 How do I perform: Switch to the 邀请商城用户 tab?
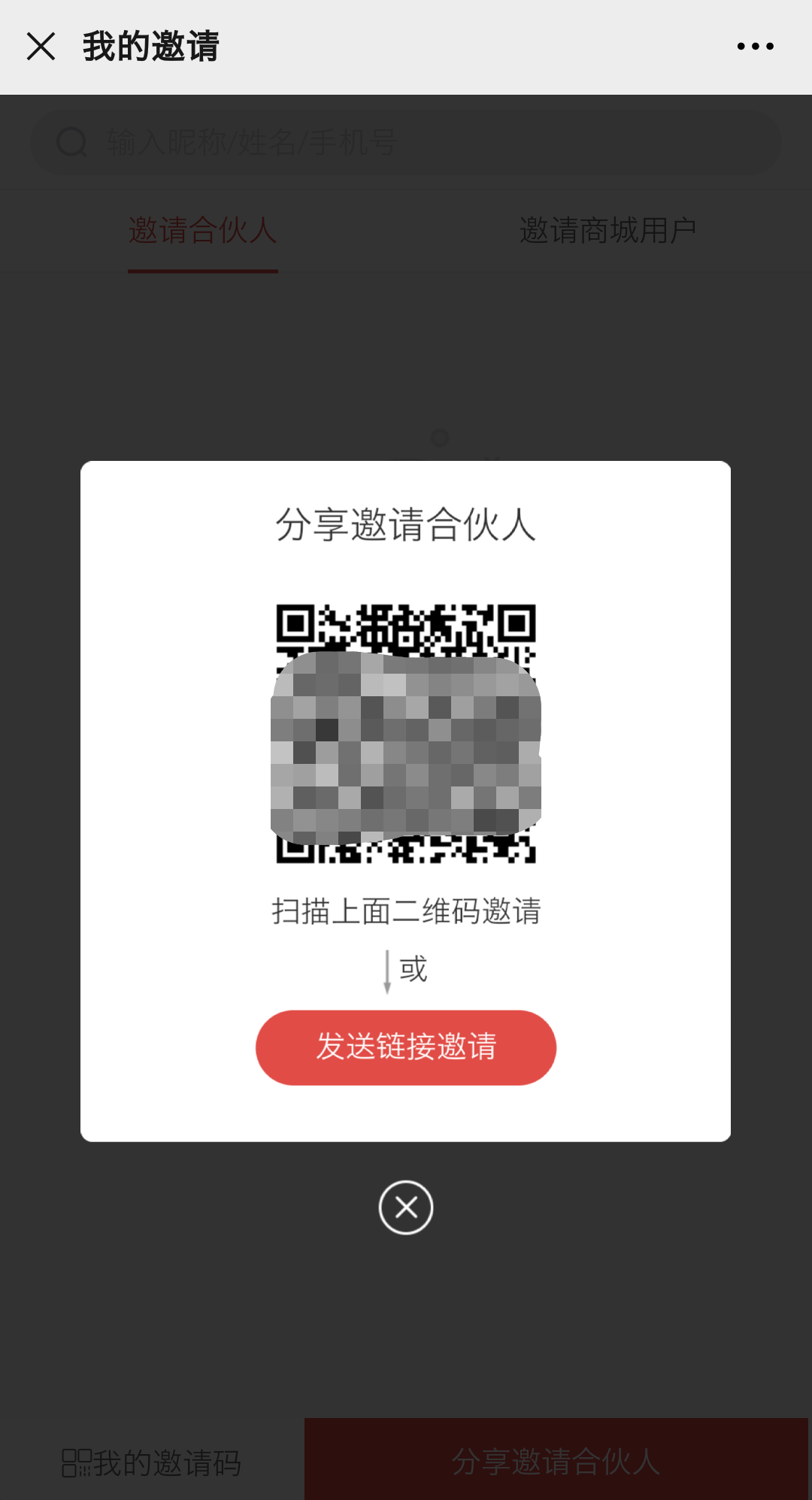click(607, 231)
